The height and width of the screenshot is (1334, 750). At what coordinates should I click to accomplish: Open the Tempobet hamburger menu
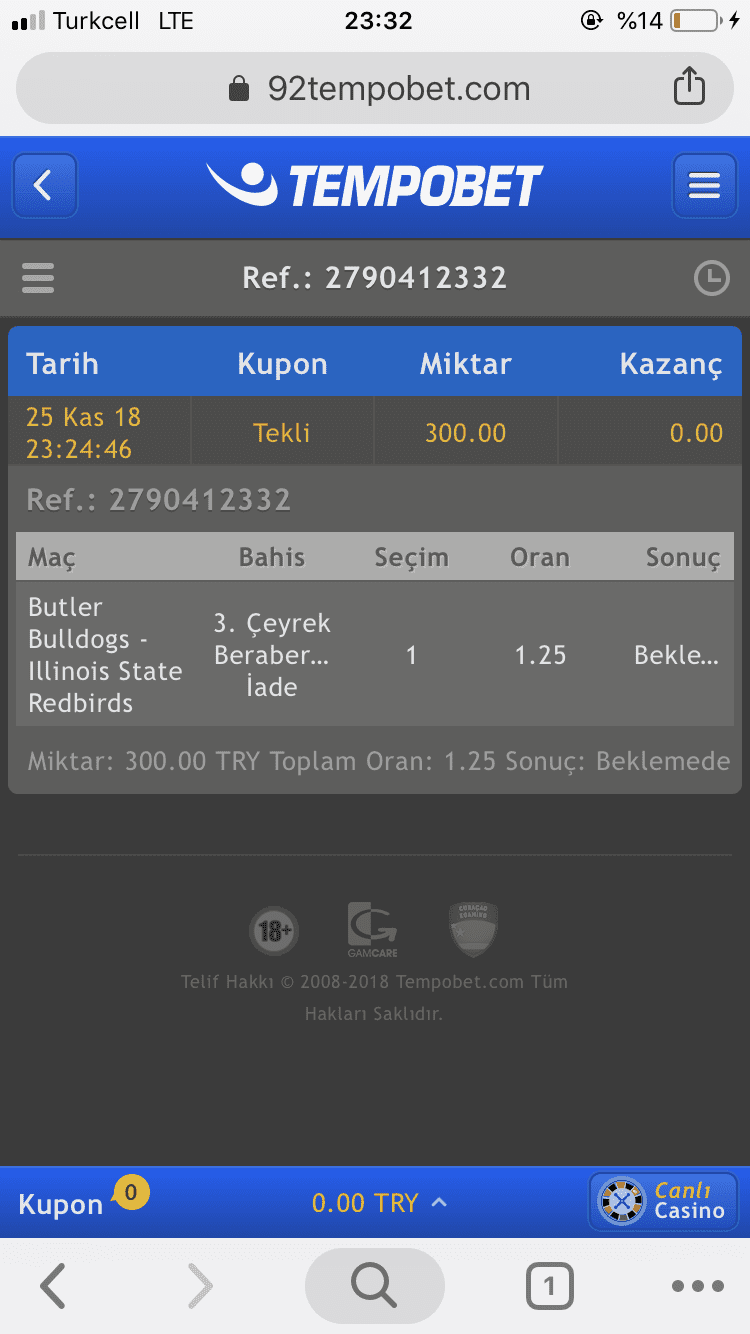[x=704, y=186]
